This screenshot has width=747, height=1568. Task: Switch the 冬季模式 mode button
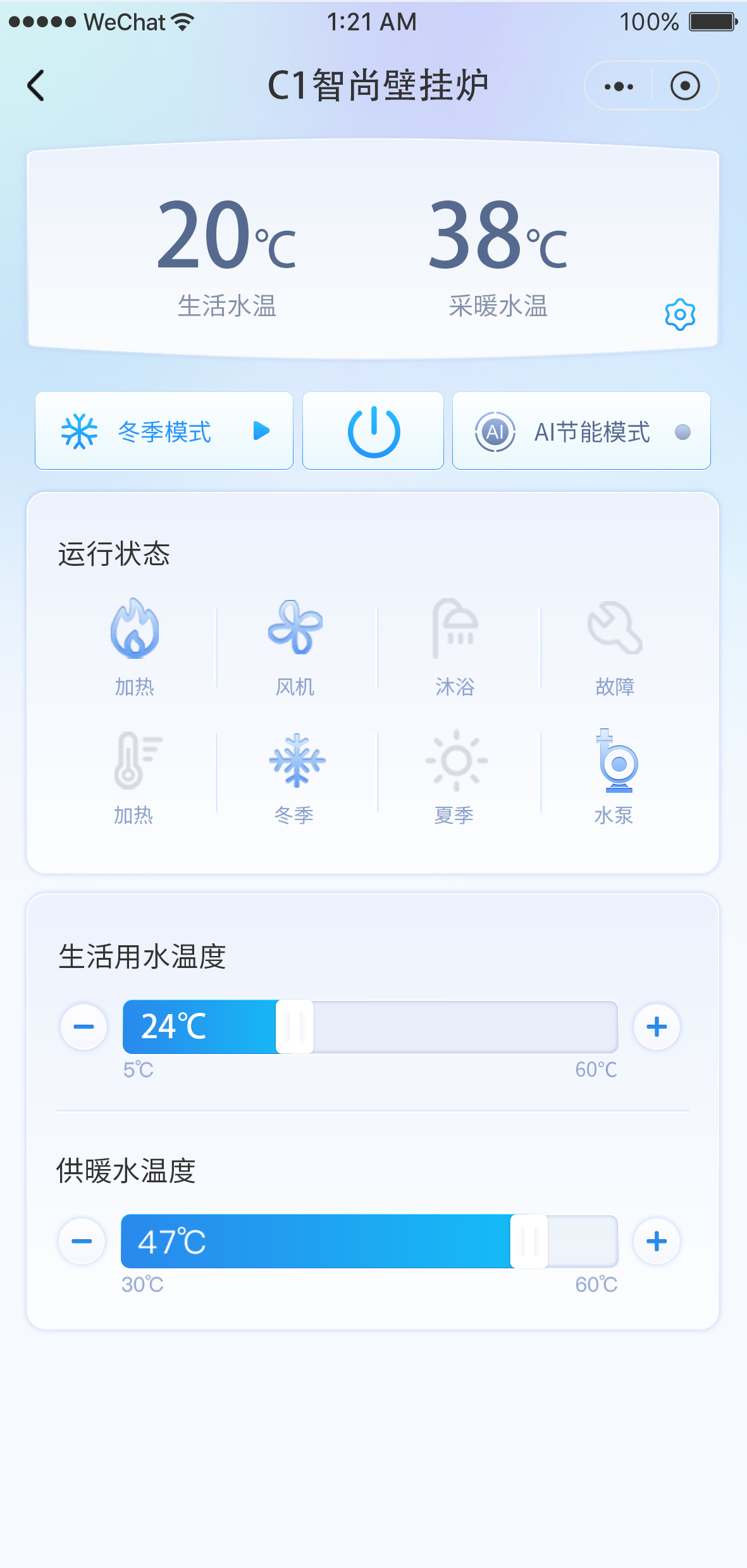164,431
